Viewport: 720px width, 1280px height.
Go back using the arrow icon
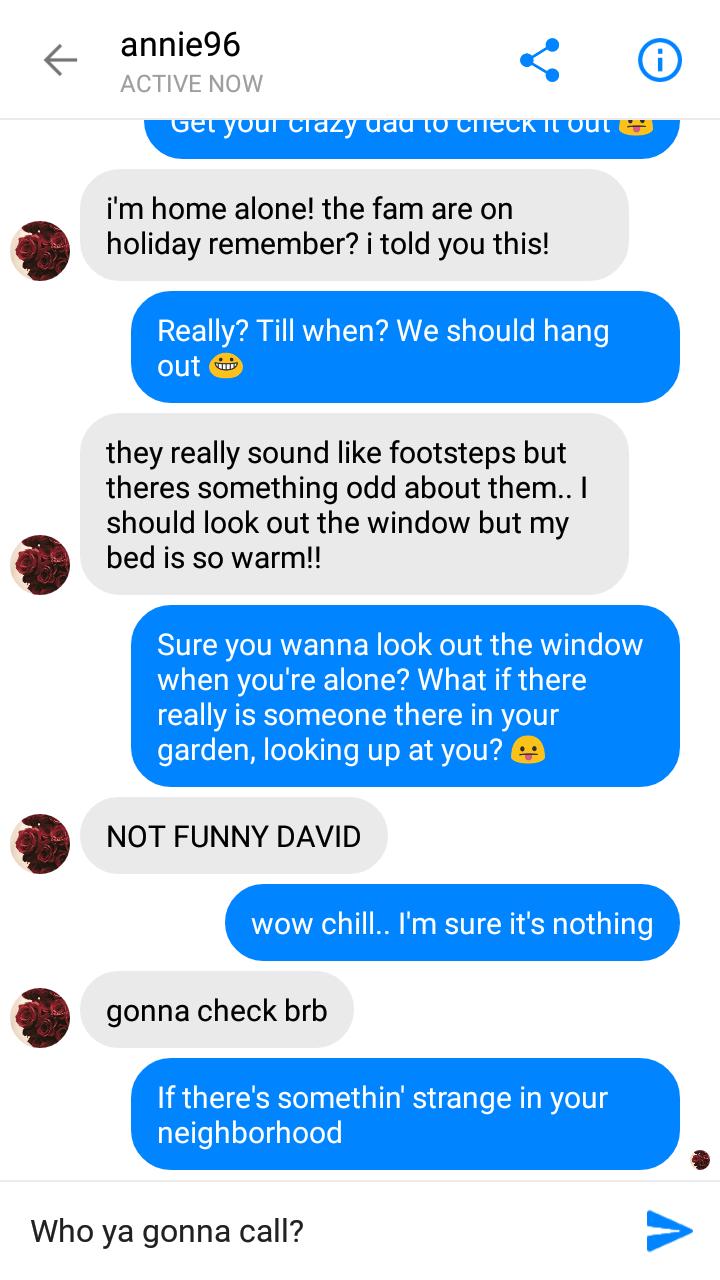[x=60, y=61]
